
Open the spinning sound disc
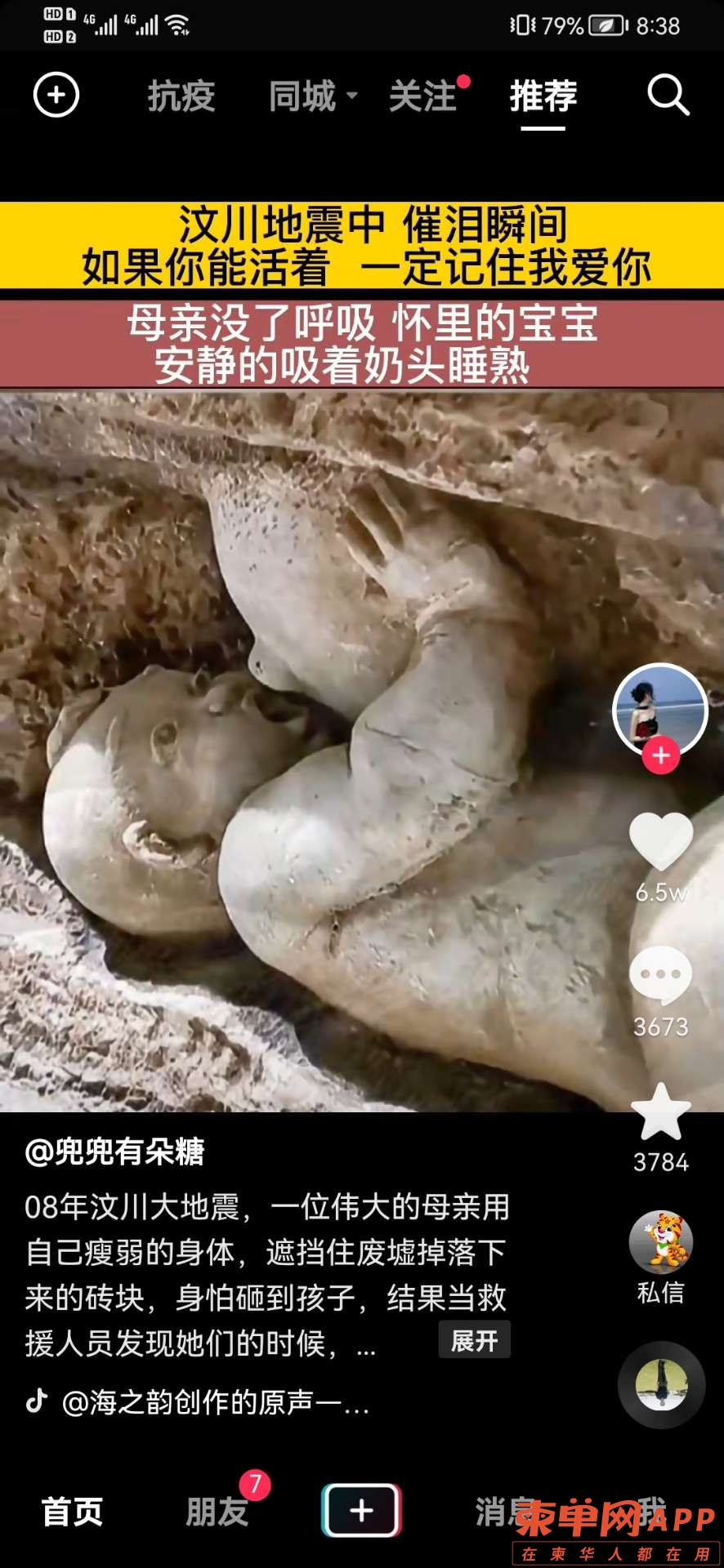pos(661,1385)
